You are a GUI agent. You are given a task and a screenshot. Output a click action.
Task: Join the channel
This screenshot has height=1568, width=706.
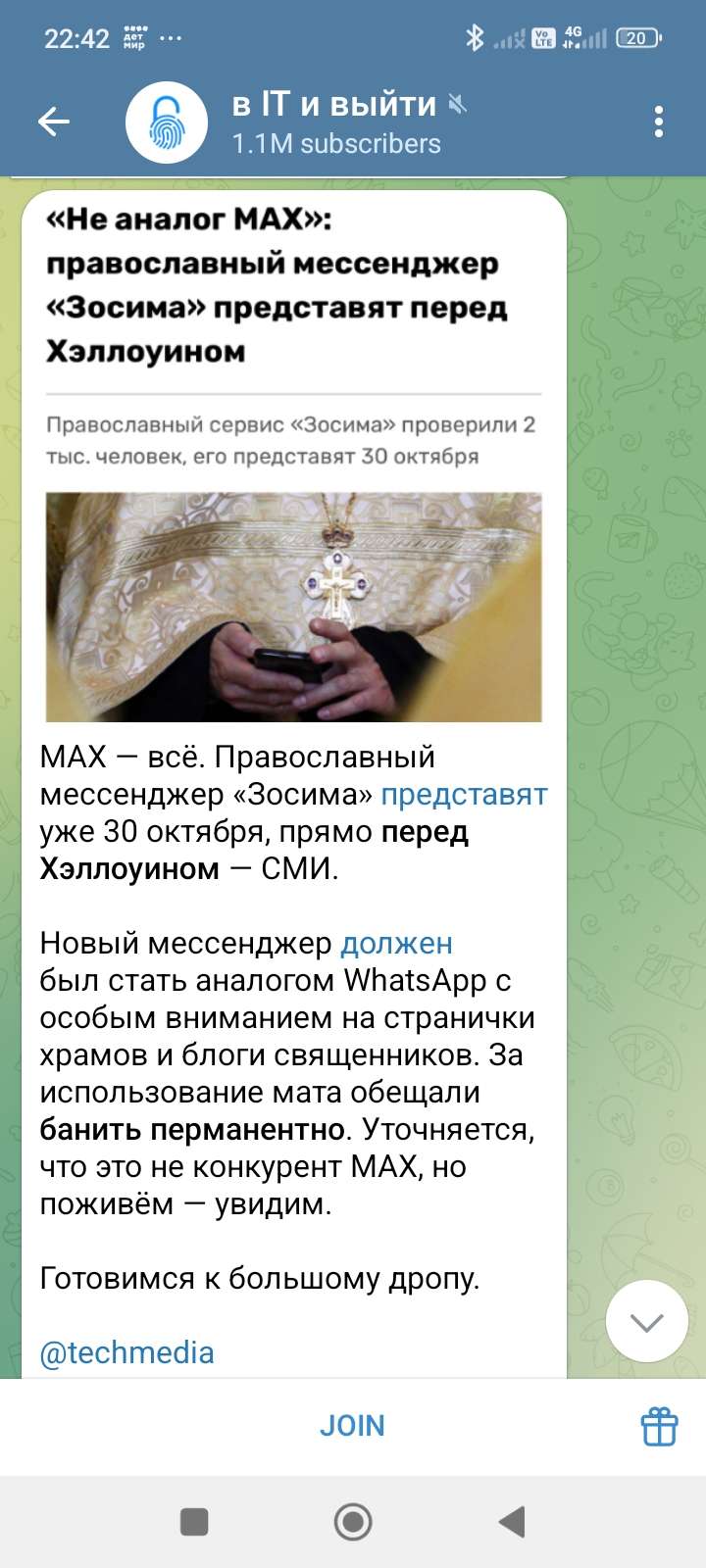point(352,1426)
